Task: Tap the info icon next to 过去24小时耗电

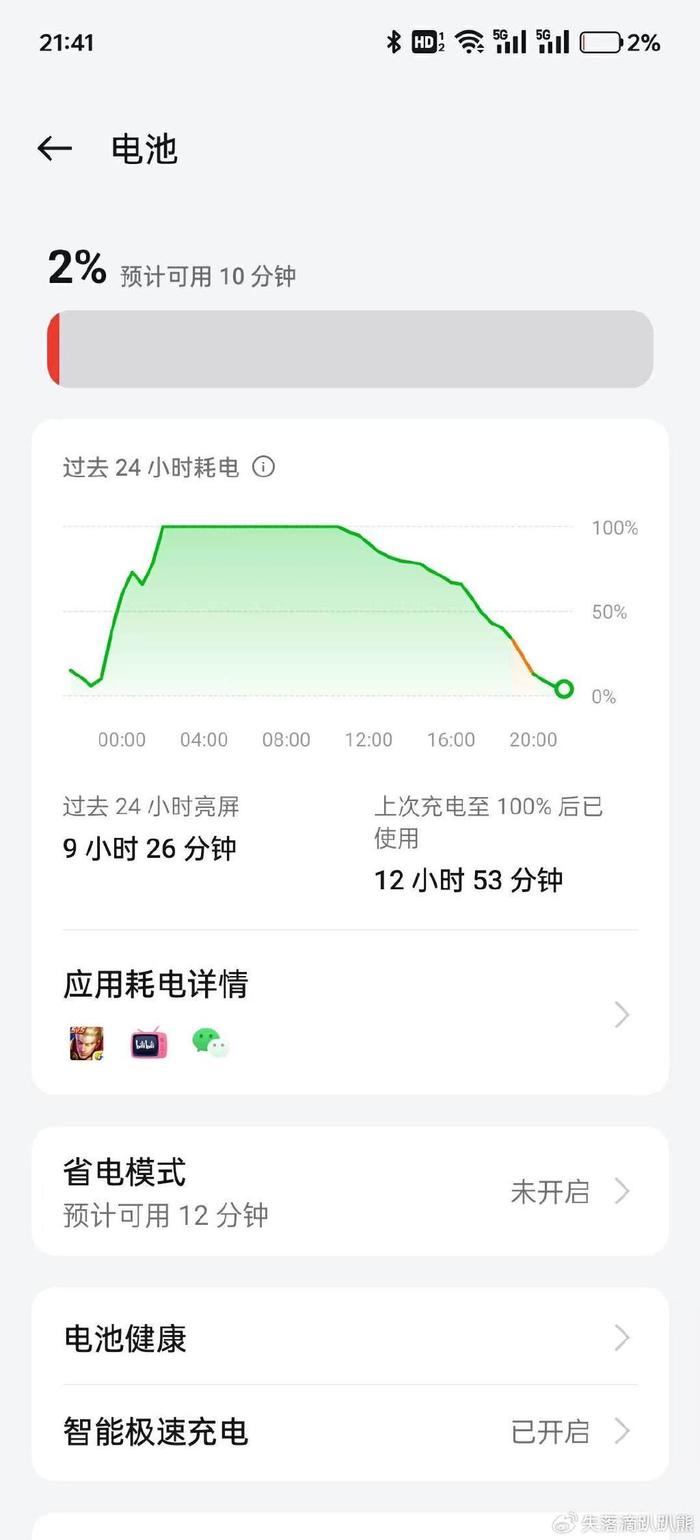Action: click(263, 467)
